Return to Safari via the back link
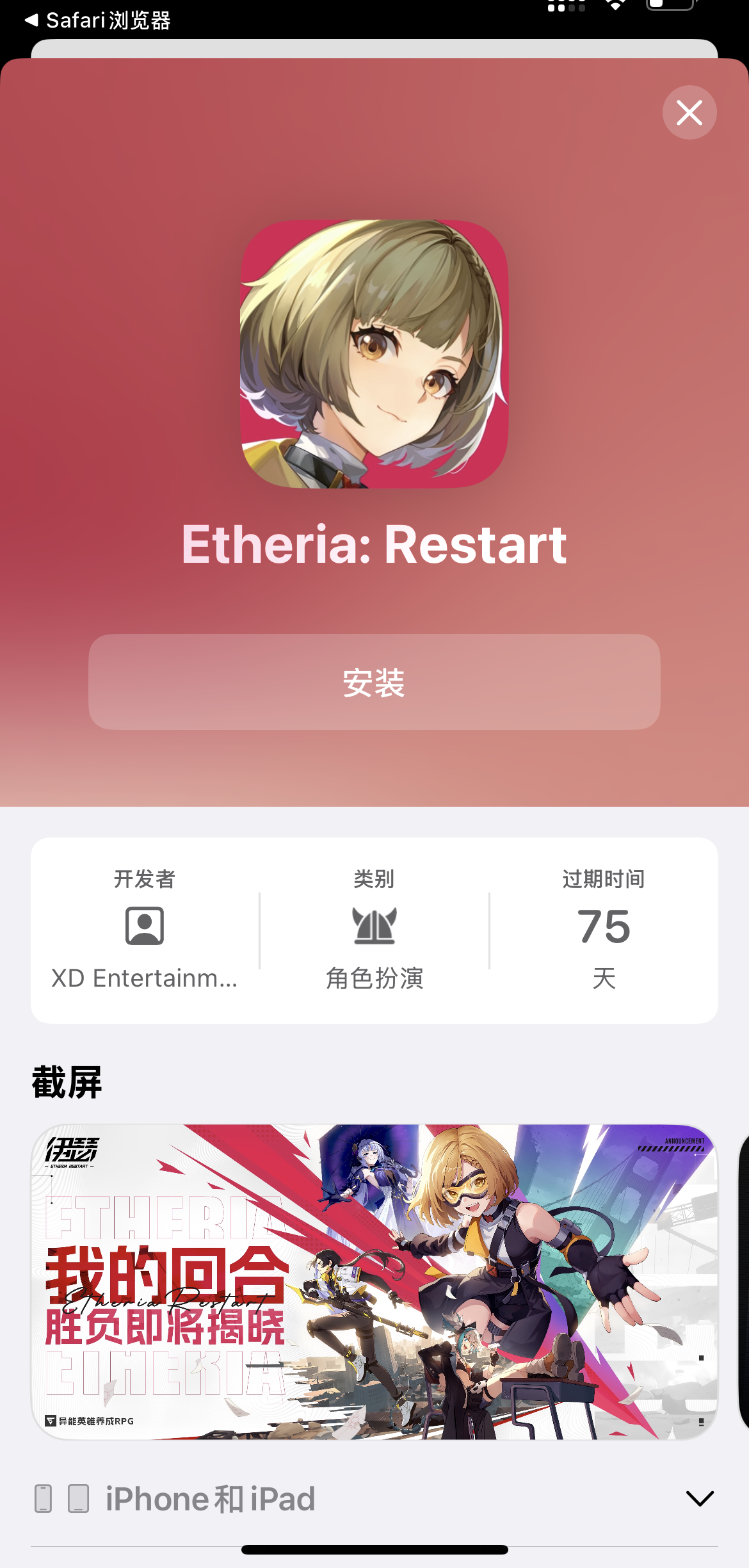749x1568 pixels. tap(97, 20)
